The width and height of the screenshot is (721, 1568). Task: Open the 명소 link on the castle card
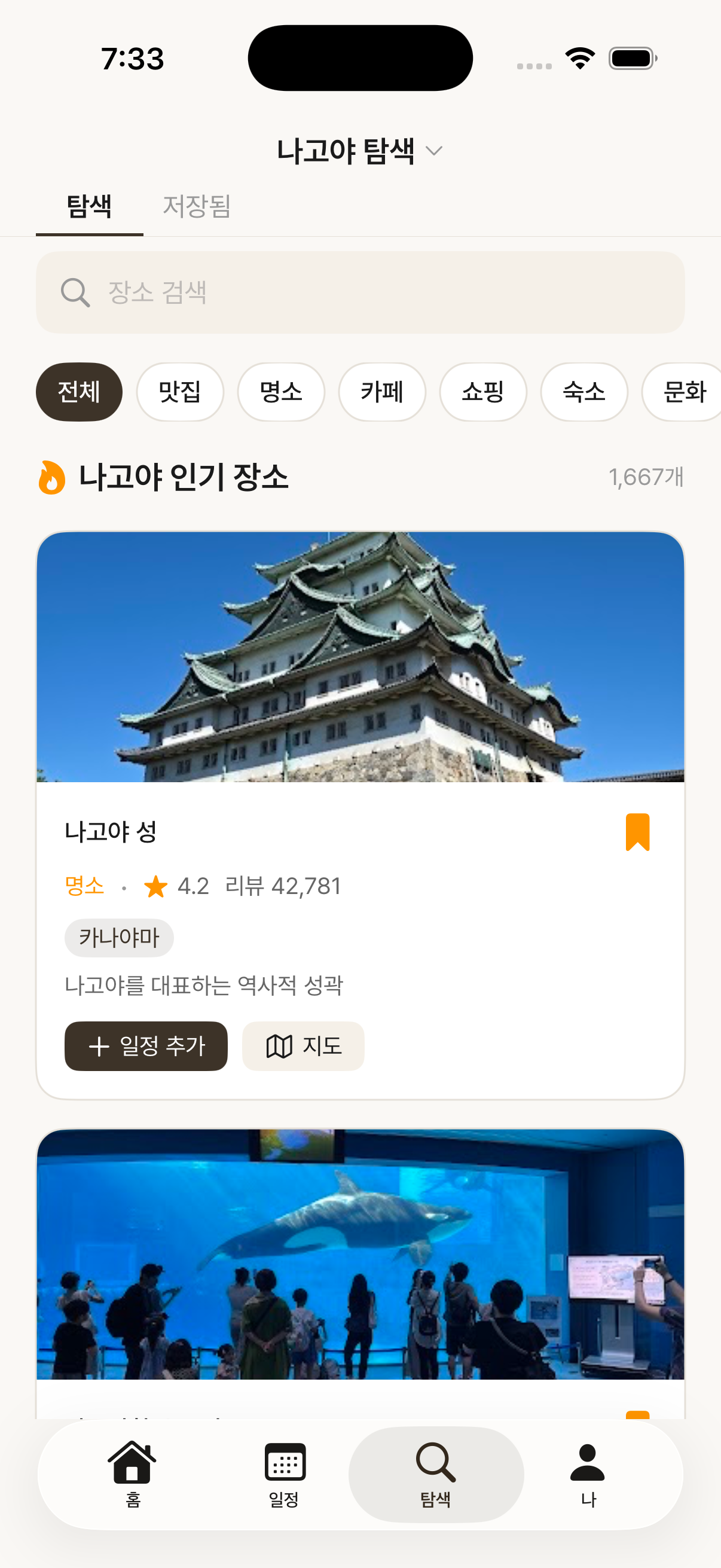[85, 887]
